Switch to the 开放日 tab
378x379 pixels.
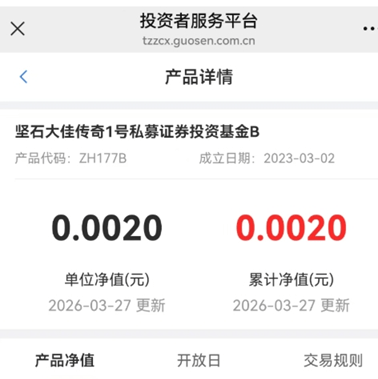pyautogui.click(x=199, y=360)
